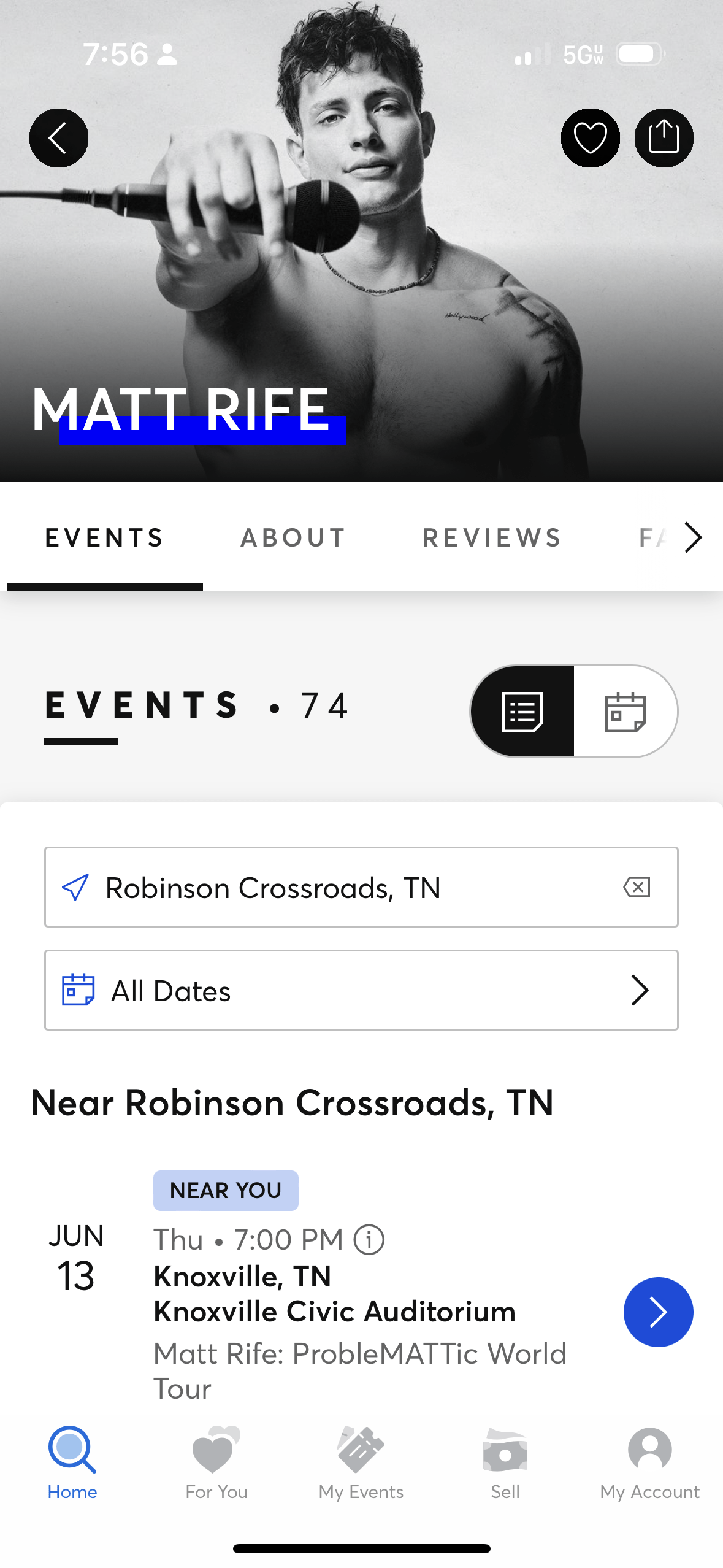Edit the Robinson Crossroads, TN location field
The height and width of the screenshot is (1568, 723).
[x=343, y=888]
